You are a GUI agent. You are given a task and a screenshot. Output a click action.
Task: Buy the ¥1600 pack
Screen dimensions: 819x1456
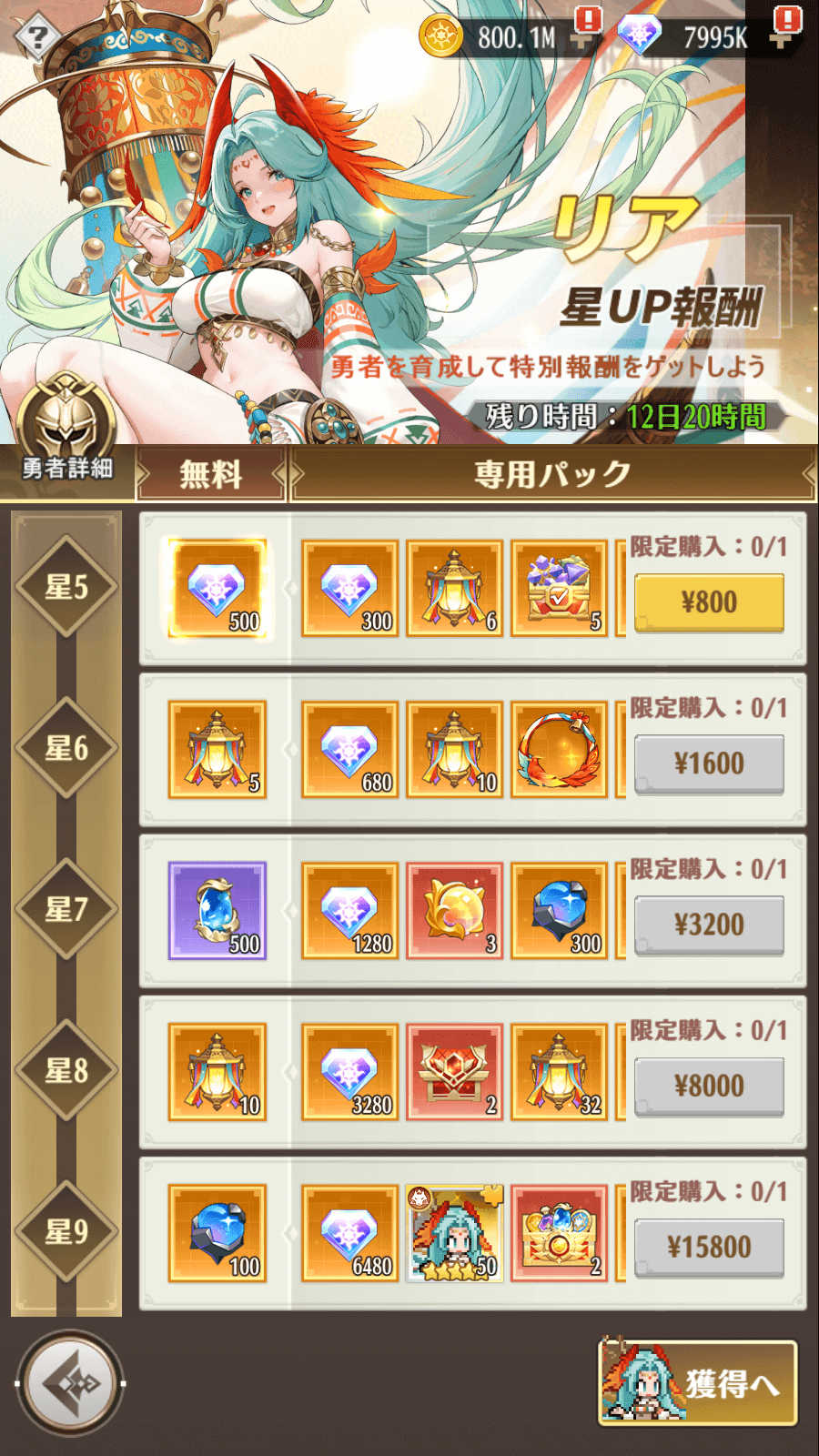pos(709,763)
